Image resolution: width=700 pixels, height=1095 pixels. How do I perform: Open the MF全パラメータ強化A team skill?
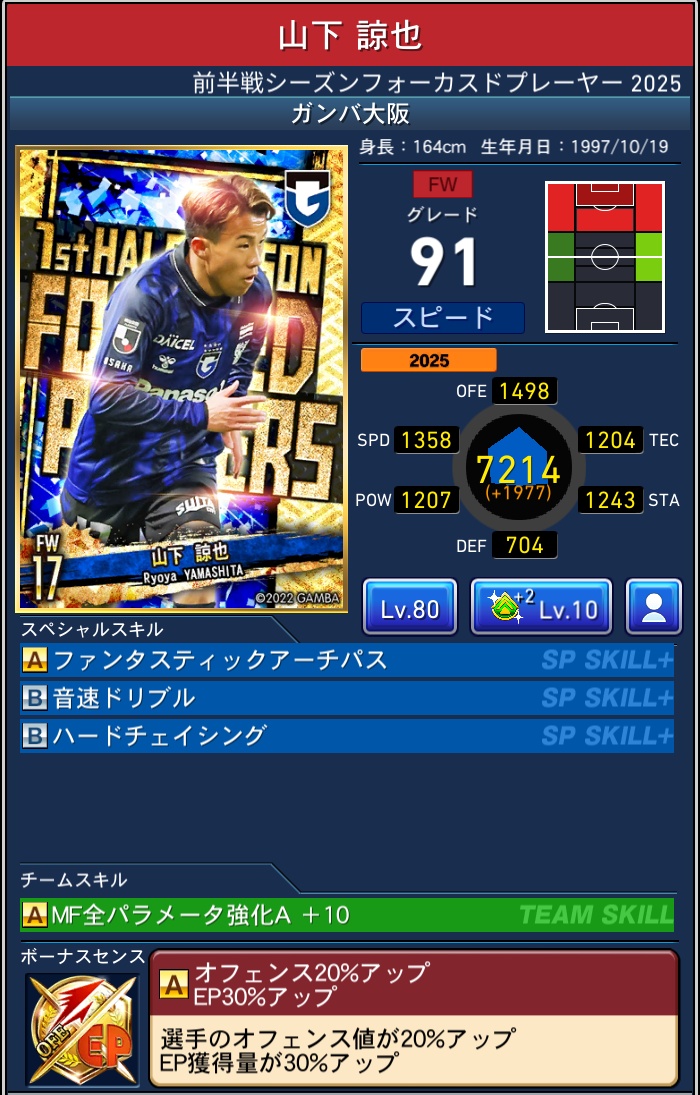pyautogui.click(x=346, y=914)
